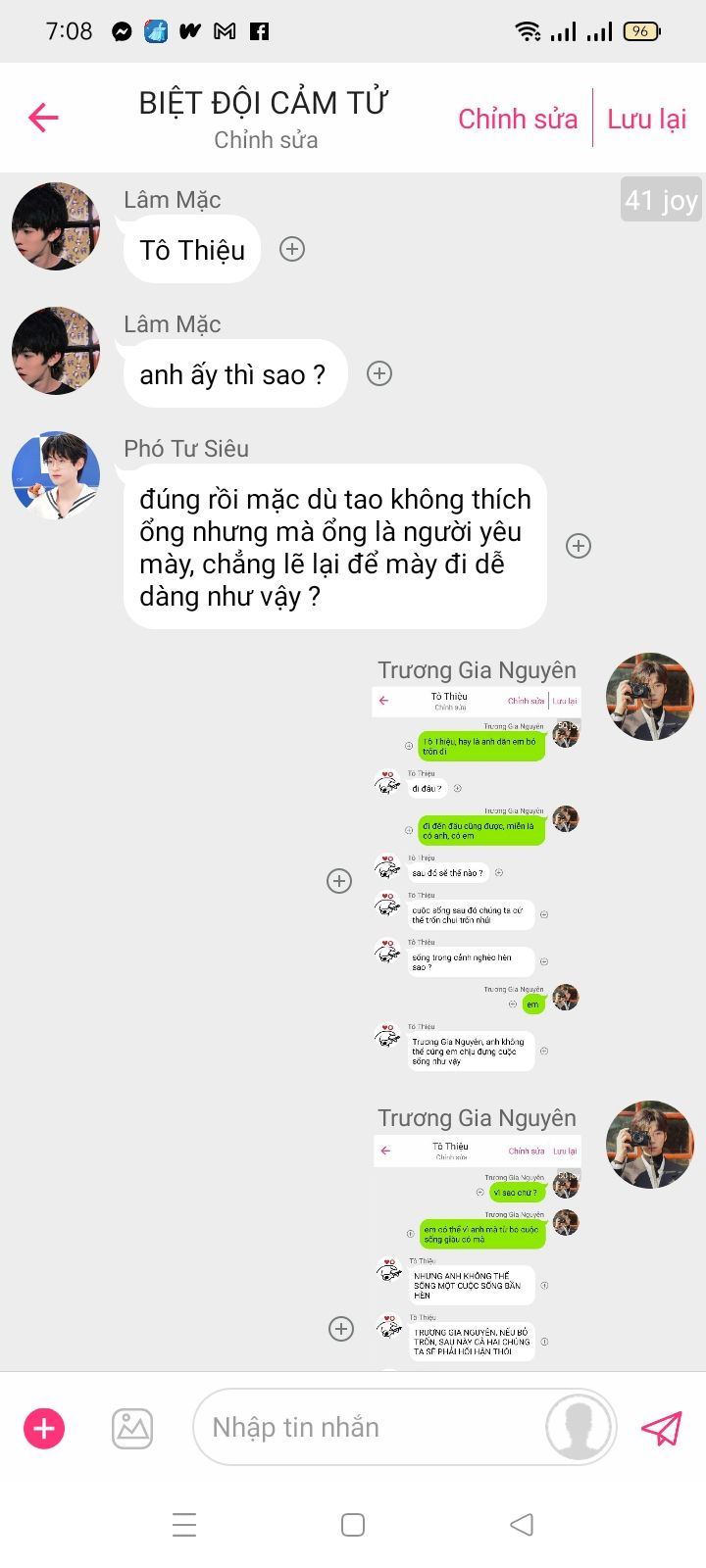The image size is (706, 1568).
Task: Open the pink add button near input
Action: [44, 1428]
